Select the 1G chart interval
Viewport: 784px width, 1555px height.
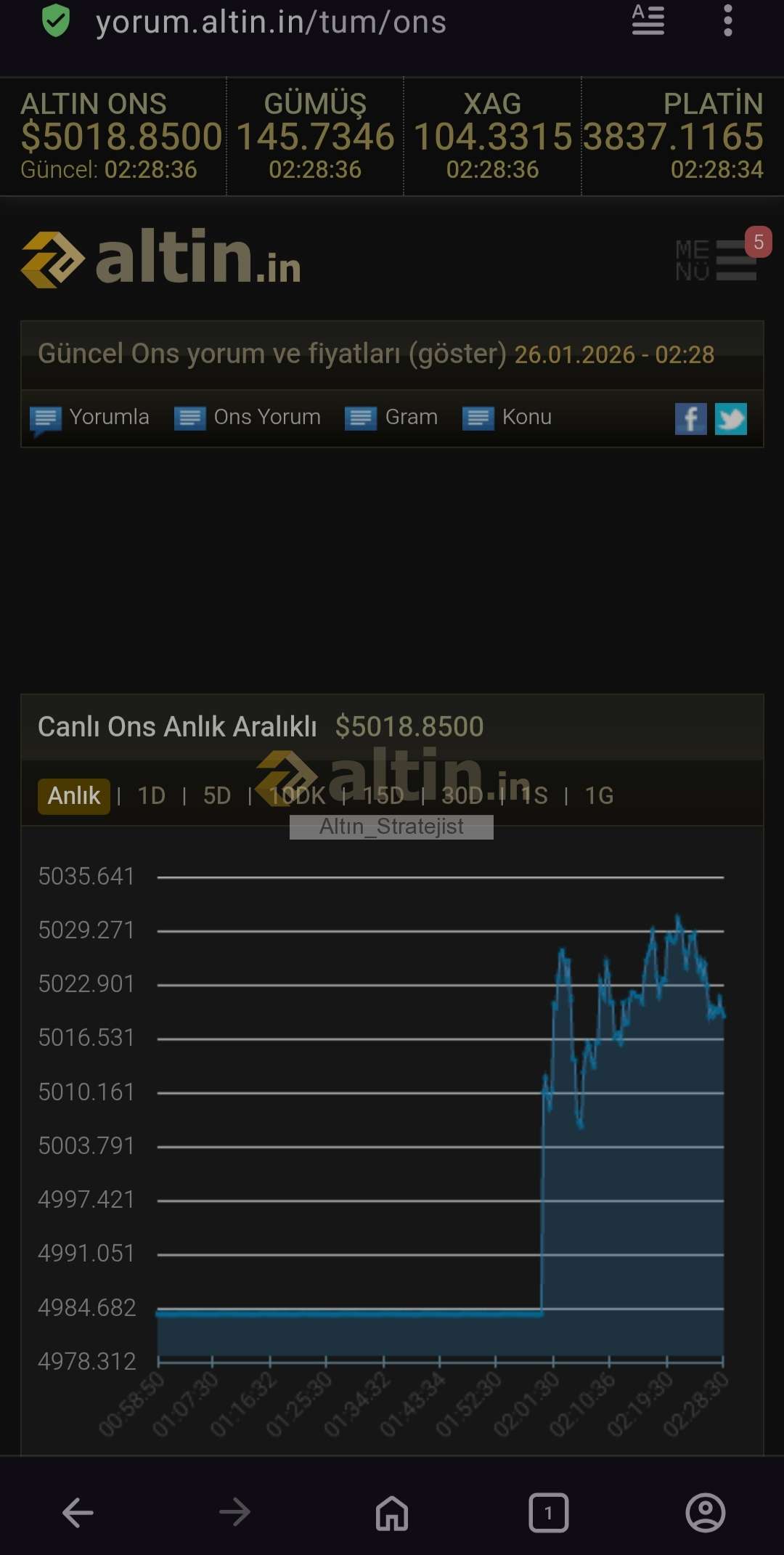pyautogui.click(x=599, y=796)
